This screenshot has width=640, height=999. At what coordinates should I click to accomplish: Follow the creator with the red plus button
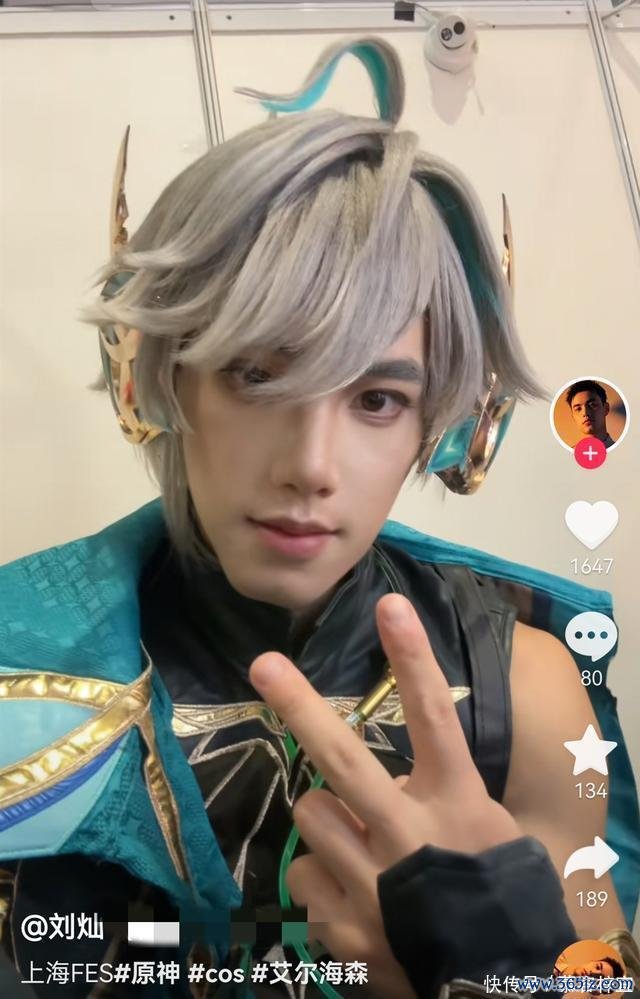pyautogui.click(x=589, y=454)
